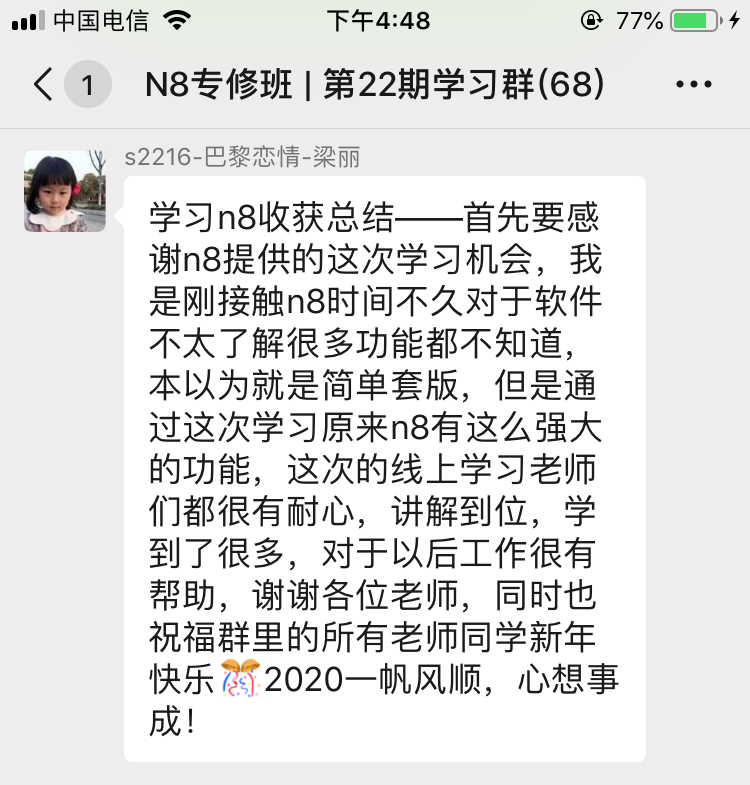The width and height of the screenshot is (750, 785).
Task: Open the group chat overflow menu
Action: pos(694,85)
